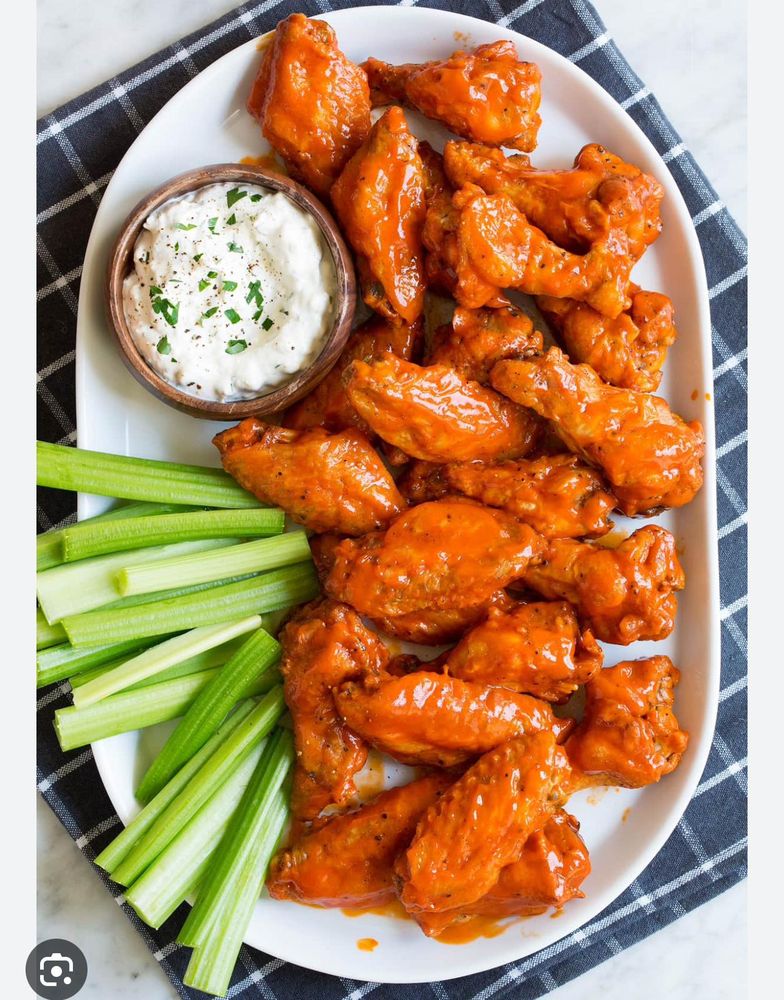
Task: Open visual search lens icon
Action: pos(56,968)
